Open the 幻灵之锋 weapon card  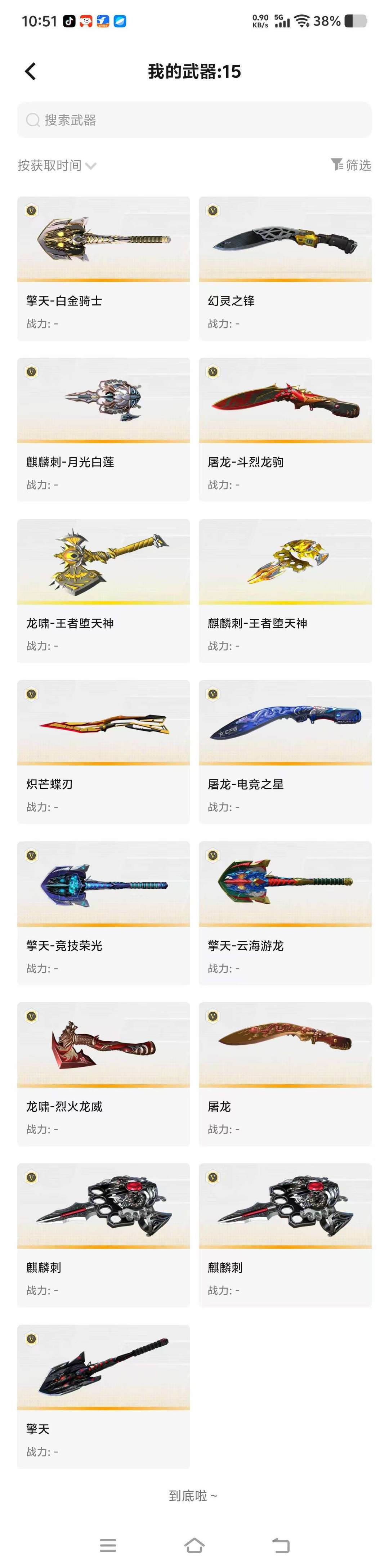(285, 268)
